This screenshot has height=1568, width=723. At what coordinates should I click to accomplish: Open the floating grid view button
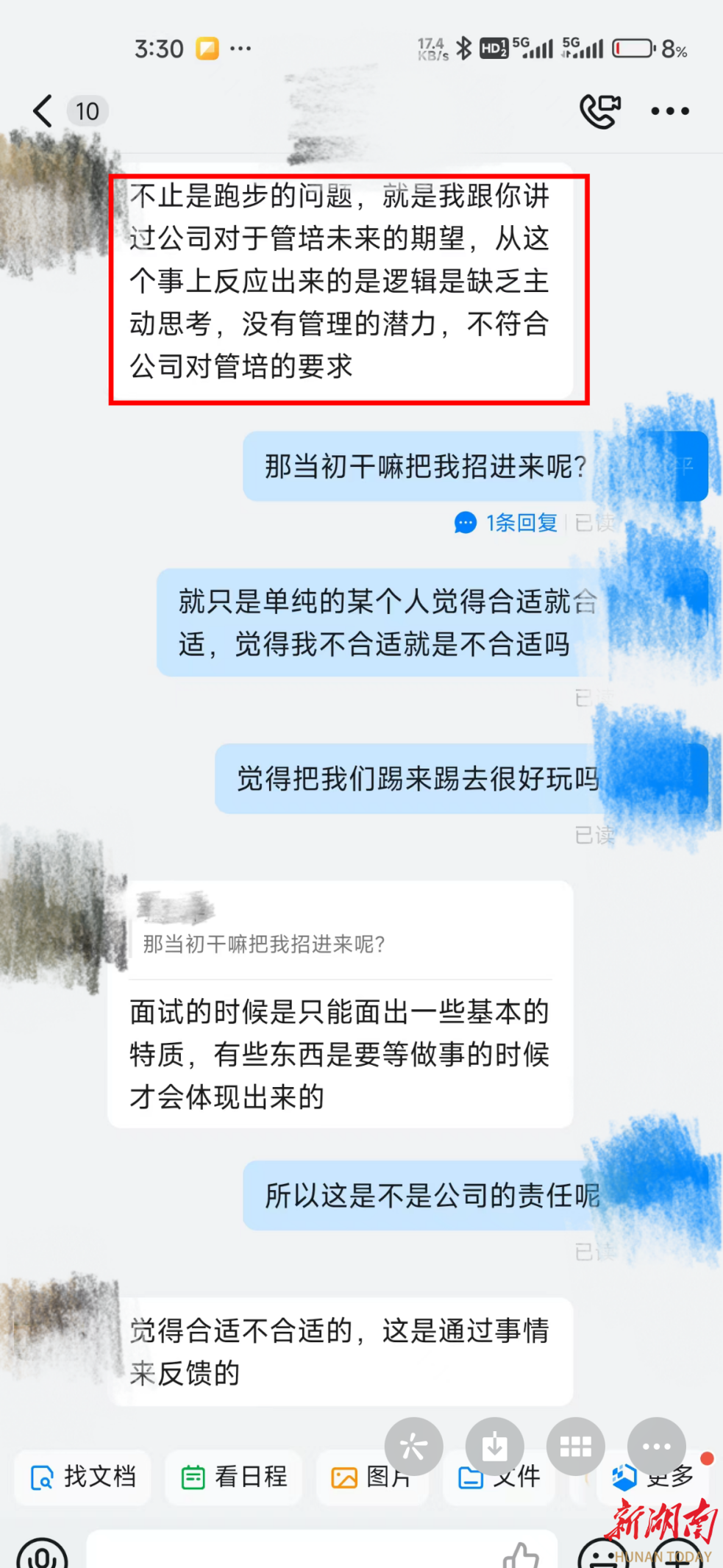575,1447
